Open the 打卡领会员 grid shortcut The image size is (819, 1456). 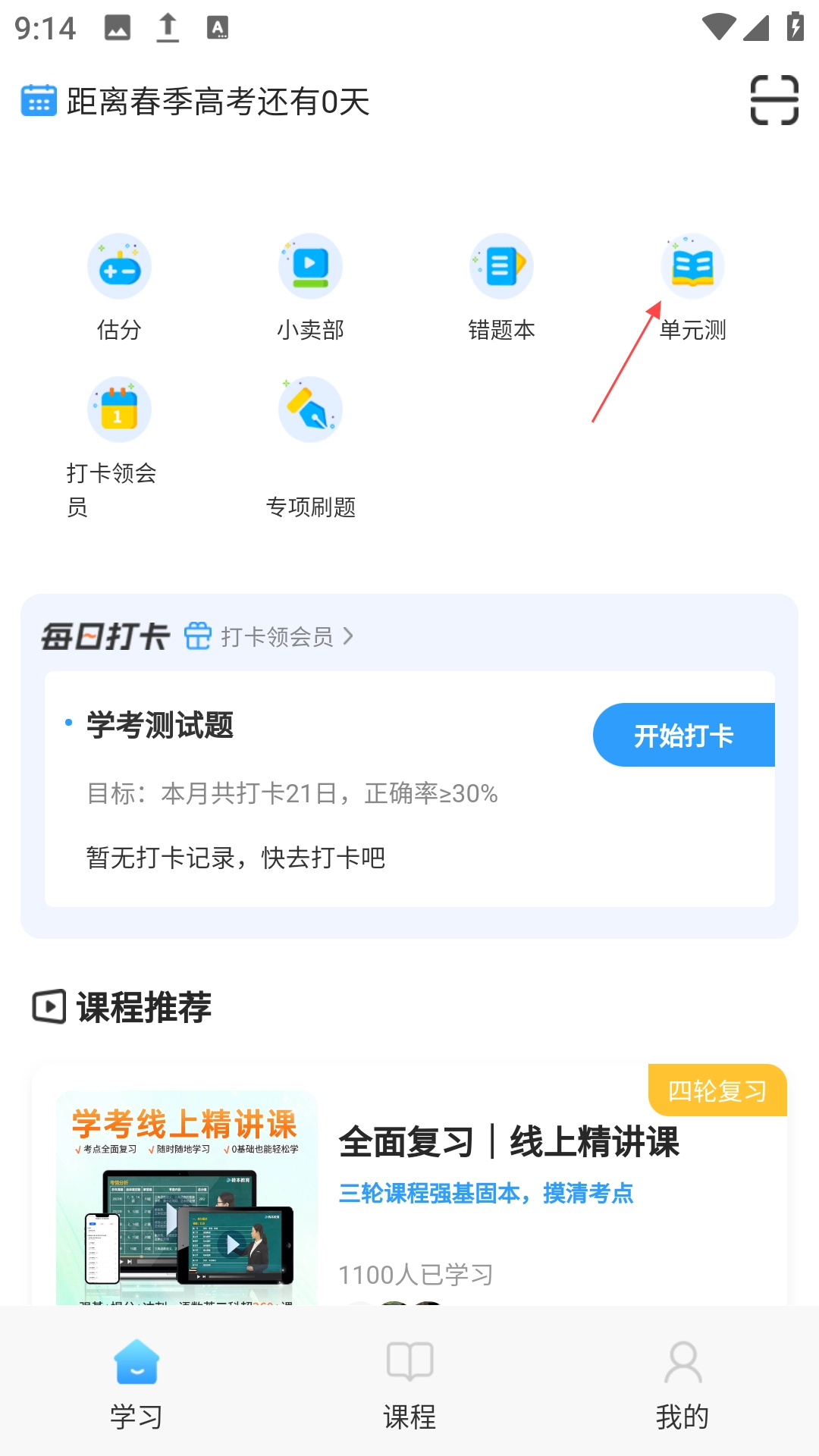119,444
